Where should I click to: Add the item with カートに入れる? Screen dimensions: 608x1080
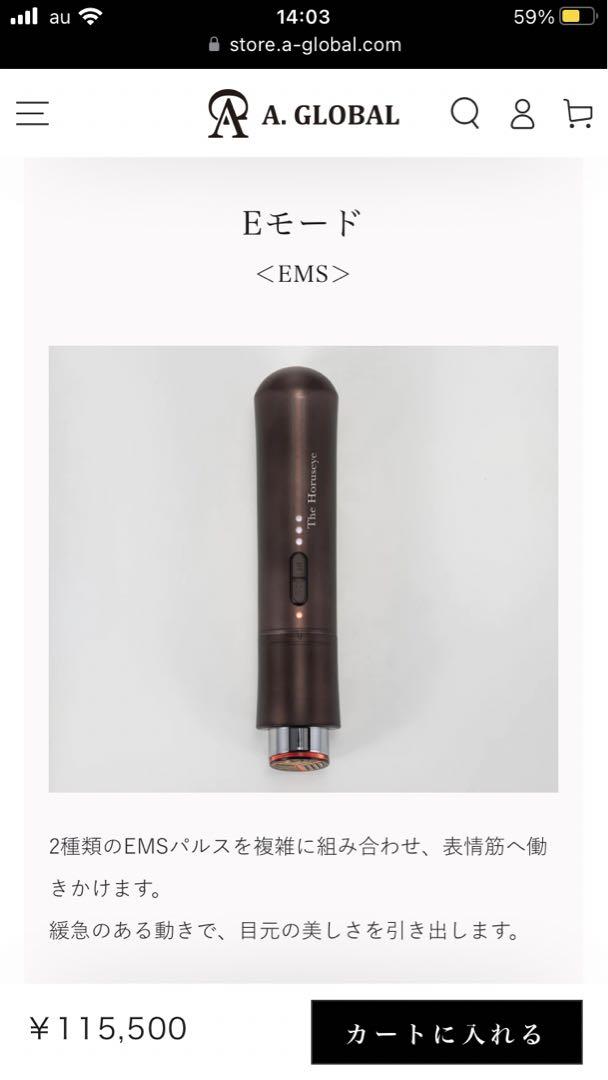click(446, 1032)
